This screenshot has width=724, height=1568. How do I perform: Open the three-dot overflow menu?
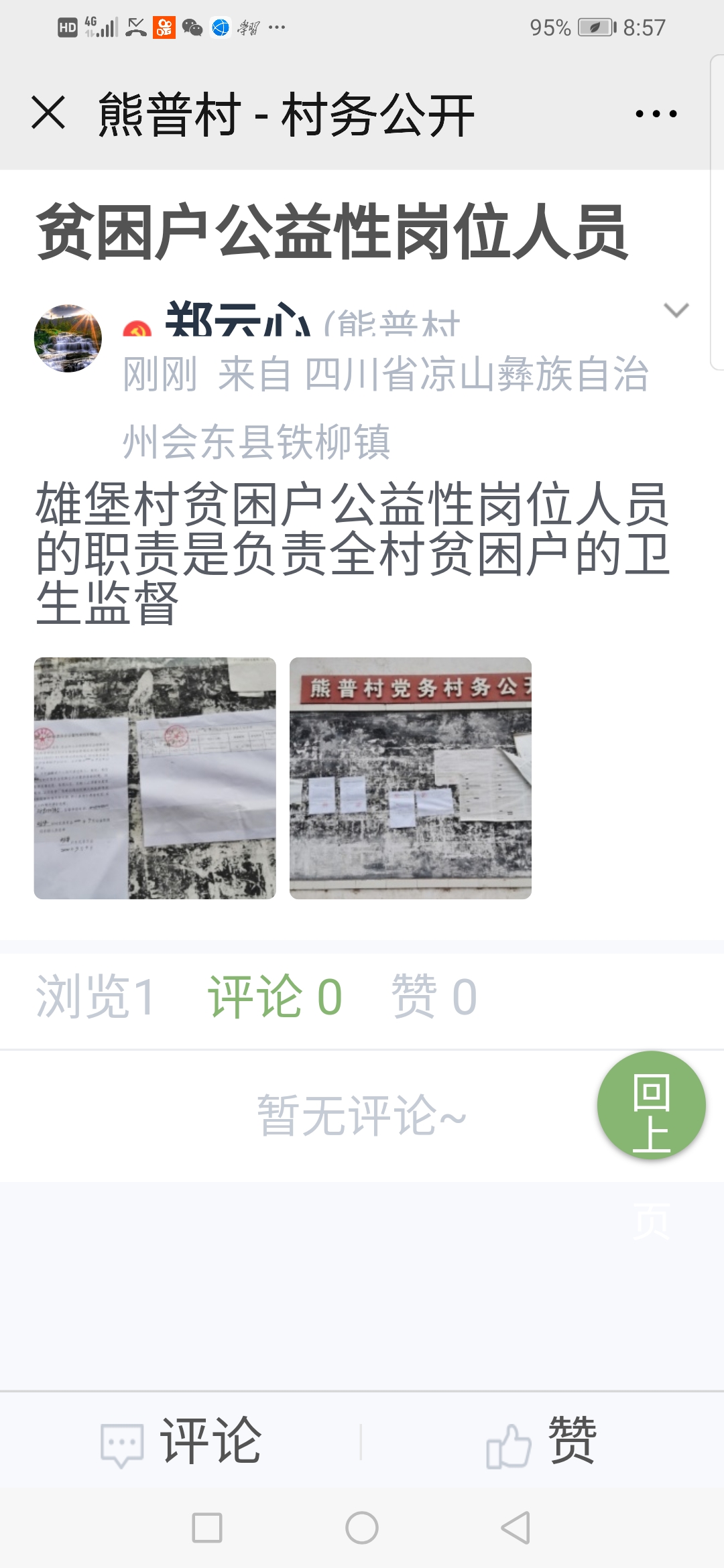(x=656, y=114)
